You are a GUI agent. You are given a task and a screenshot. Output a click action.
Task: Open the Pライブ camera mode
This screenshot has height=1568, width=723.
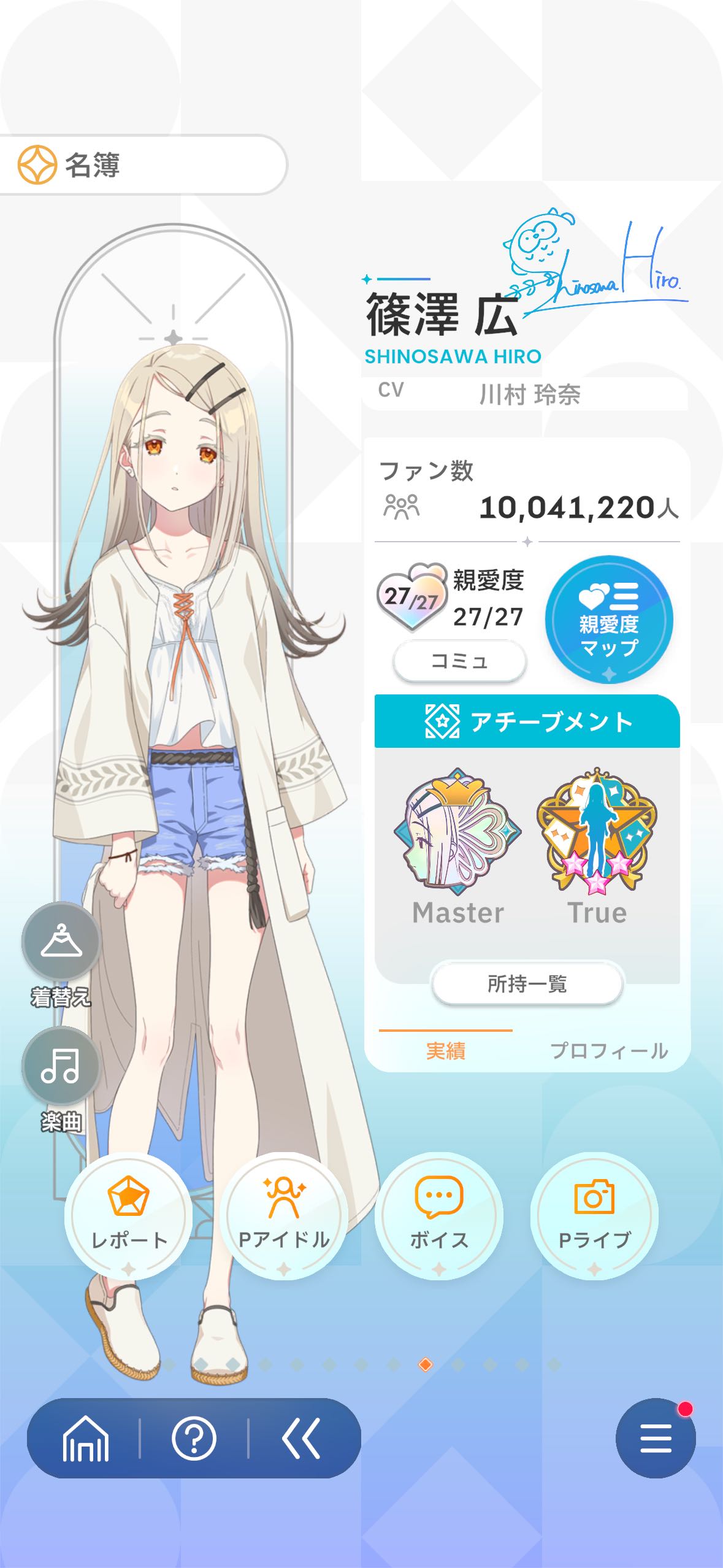tap(594, 1215)
